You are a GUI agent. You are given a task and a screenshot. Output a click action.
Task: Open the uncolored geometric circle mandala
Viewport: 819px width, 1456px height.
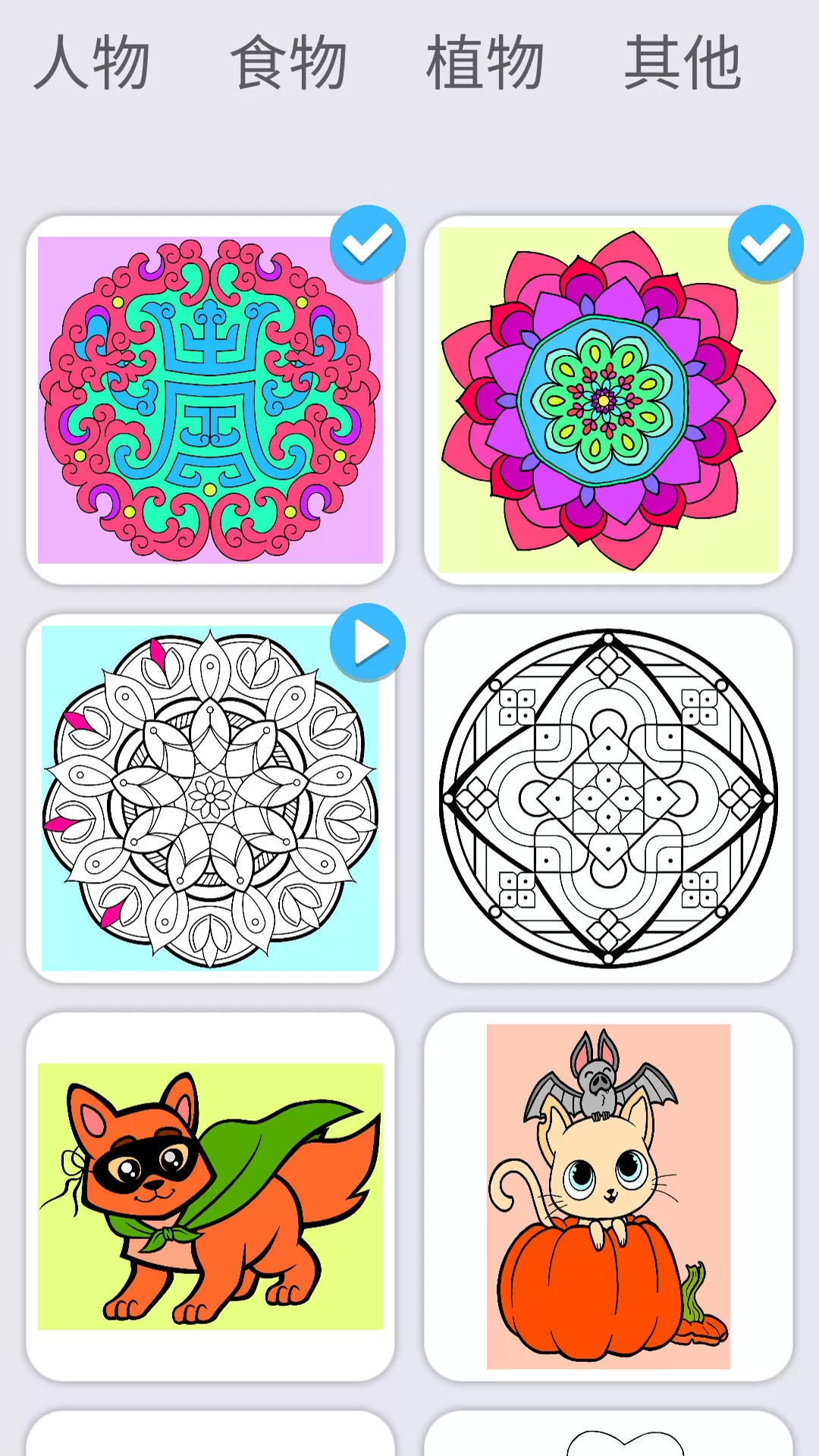608,798
